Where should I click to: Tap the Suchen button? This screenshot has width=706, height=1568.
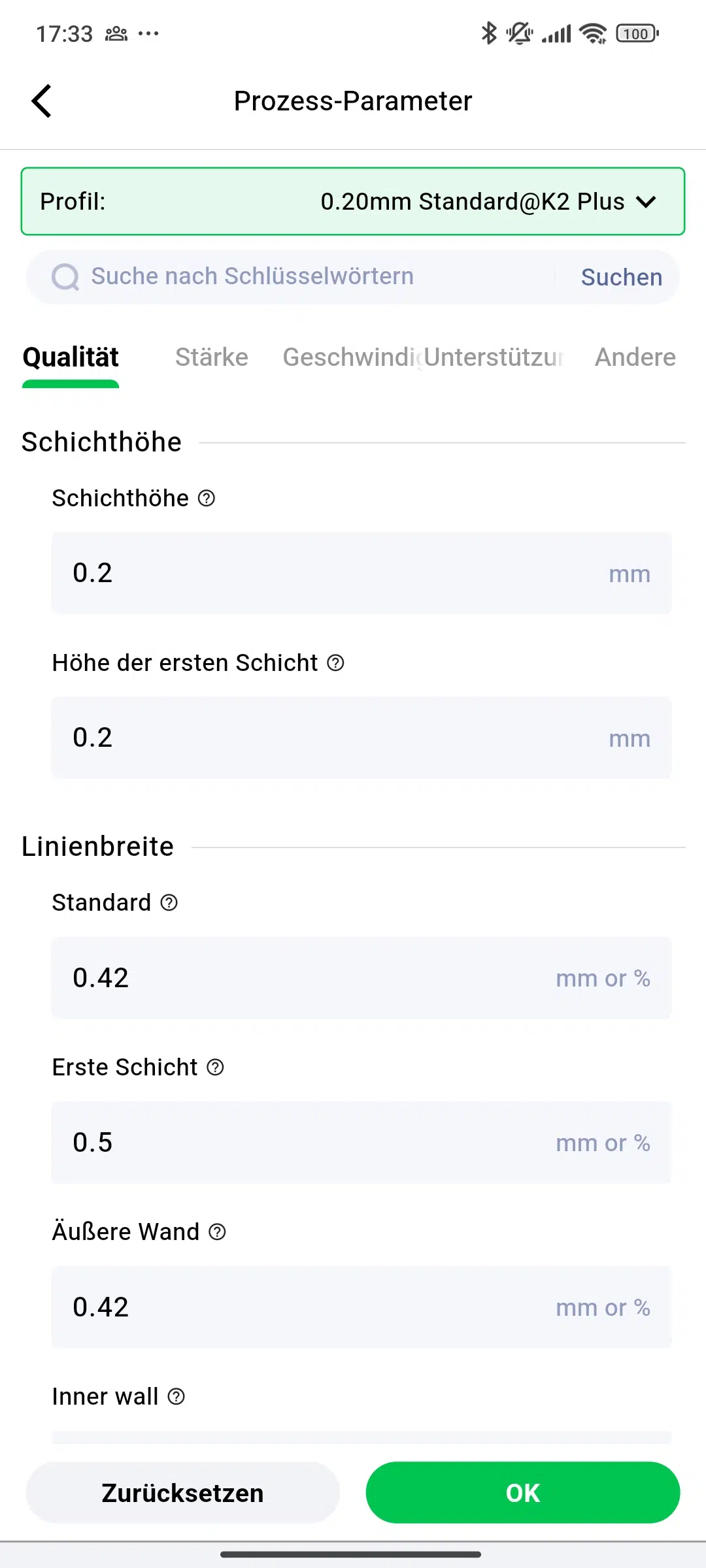[x=622, y=277]
